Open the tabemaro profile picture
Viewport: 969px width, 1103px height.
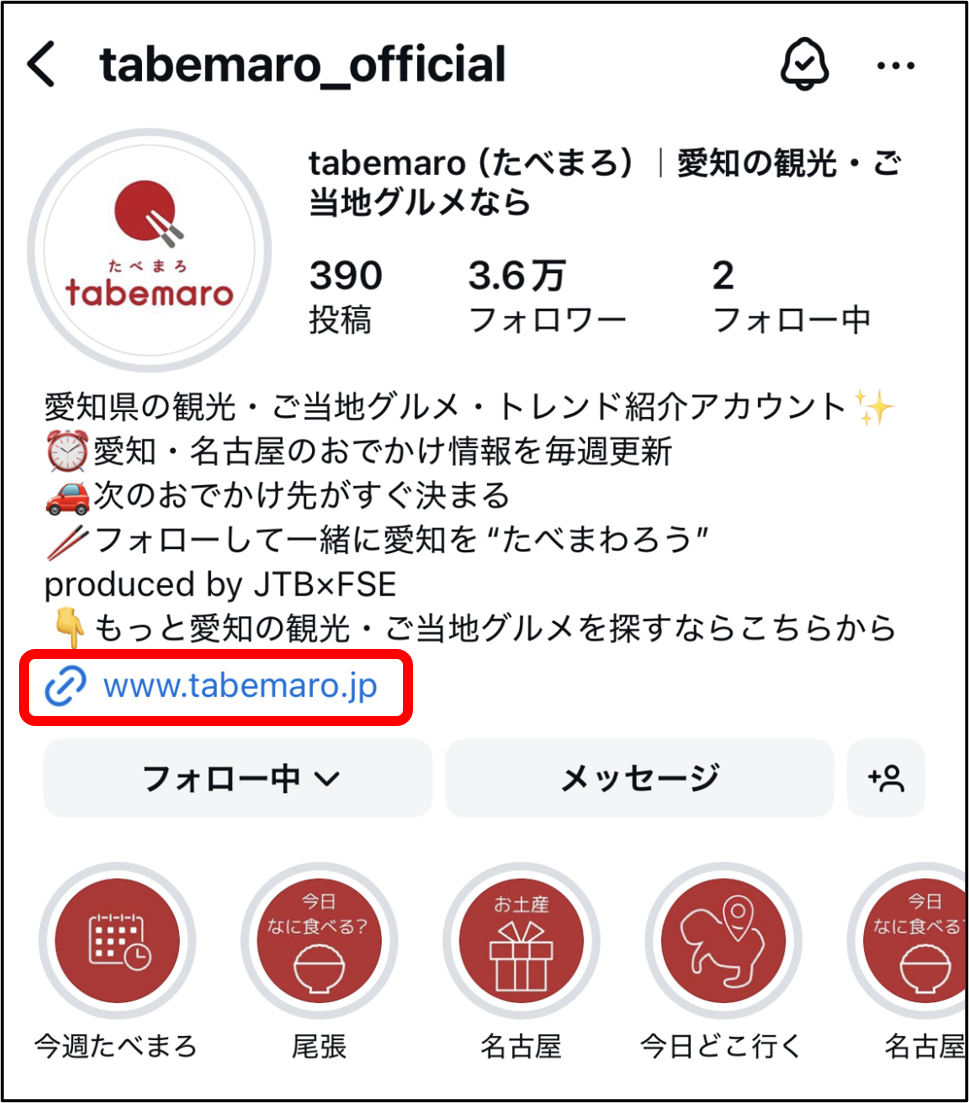(149, 250)
